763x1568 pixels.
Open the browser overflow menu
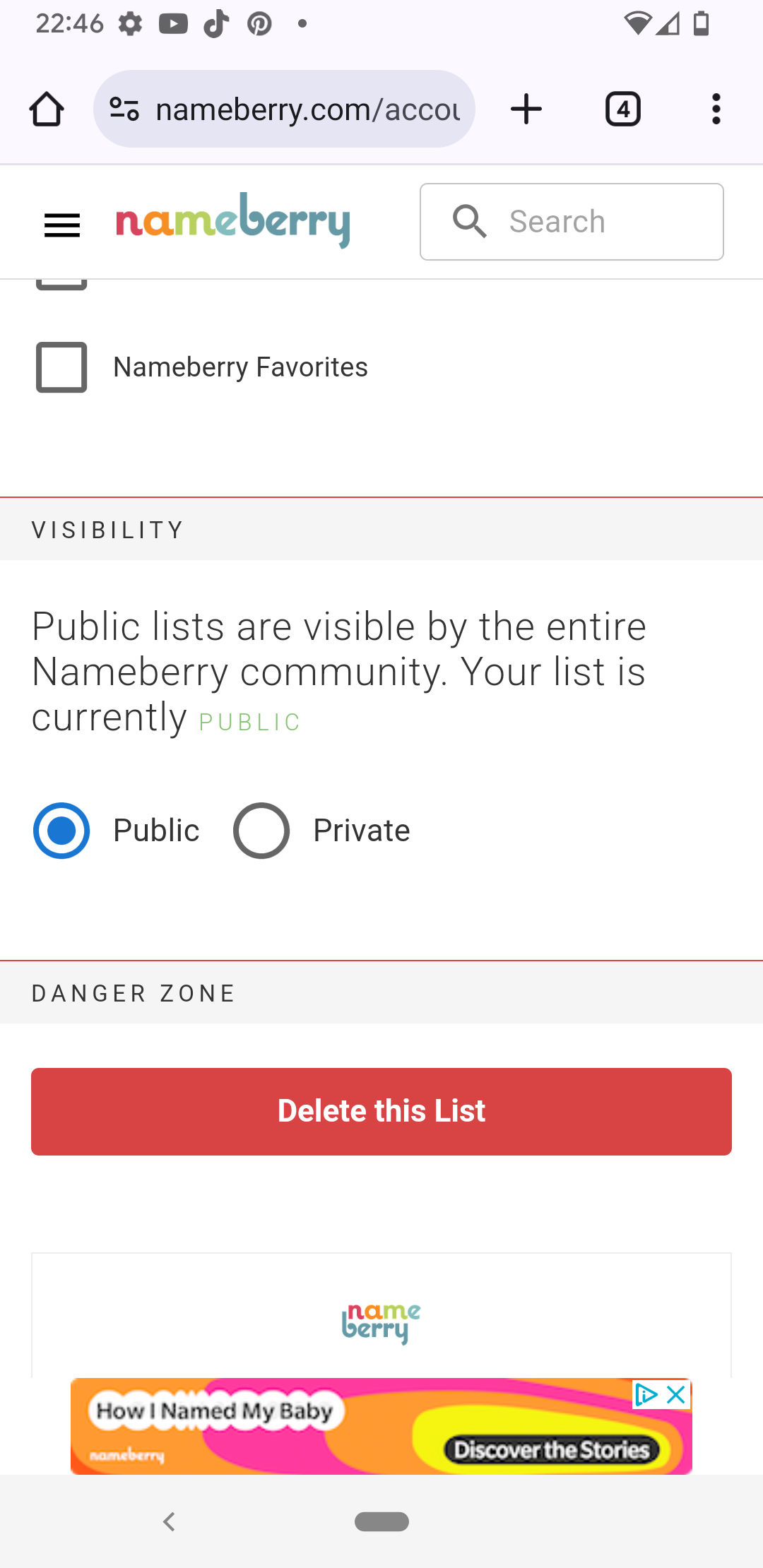(x=716, y=109)
